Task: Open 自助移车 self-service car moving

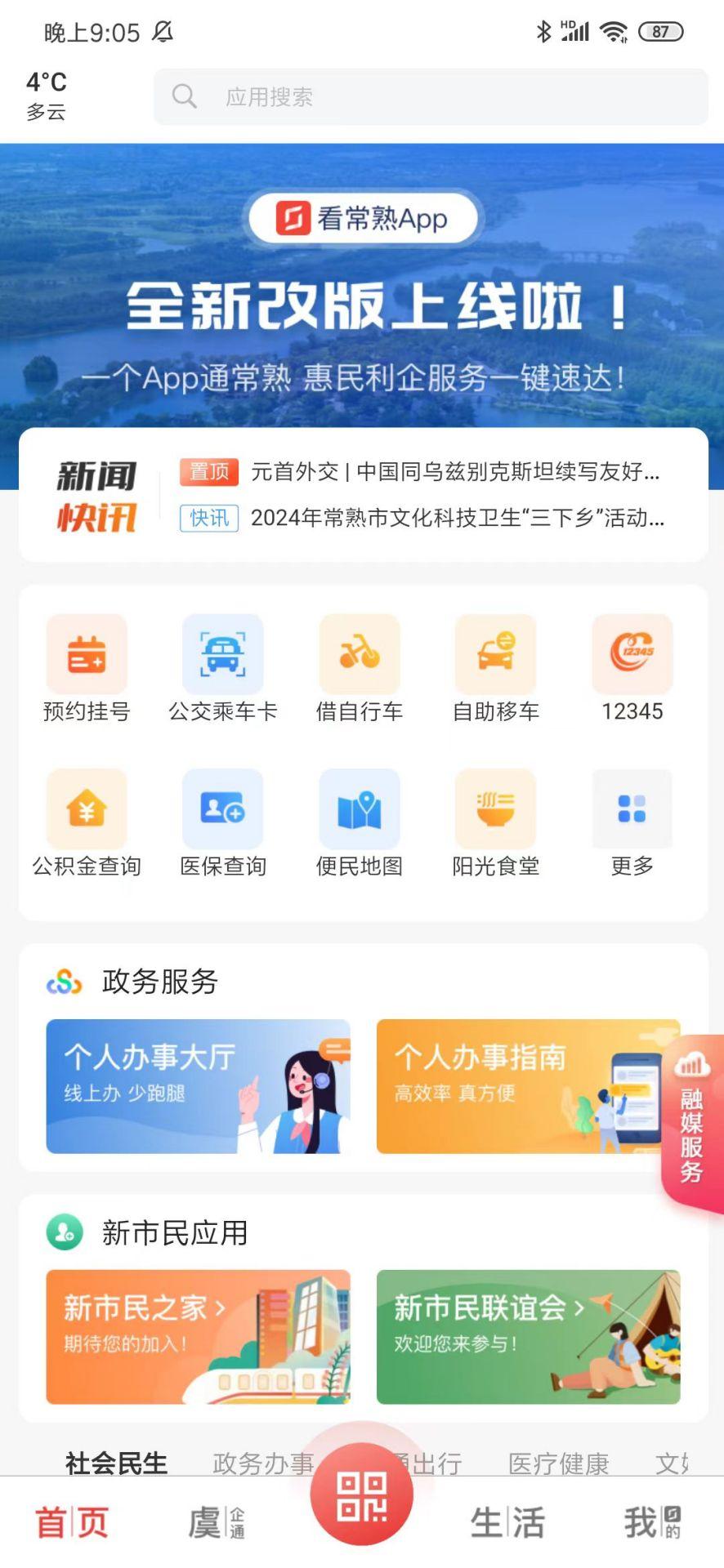Action: (496, 670)
